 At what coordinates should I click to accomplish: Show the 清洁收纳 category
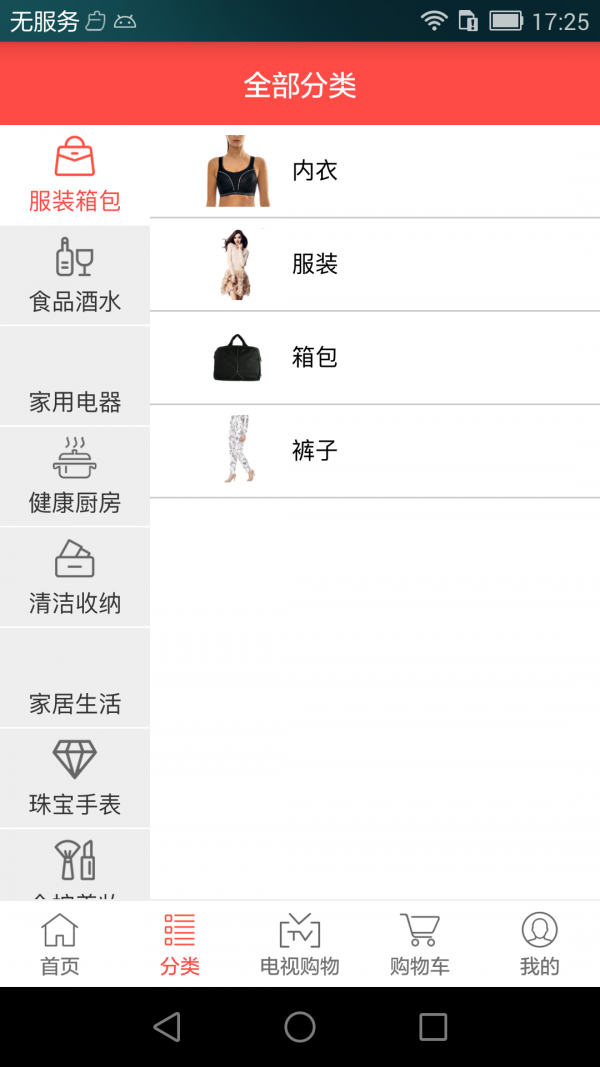coord(75,578)
